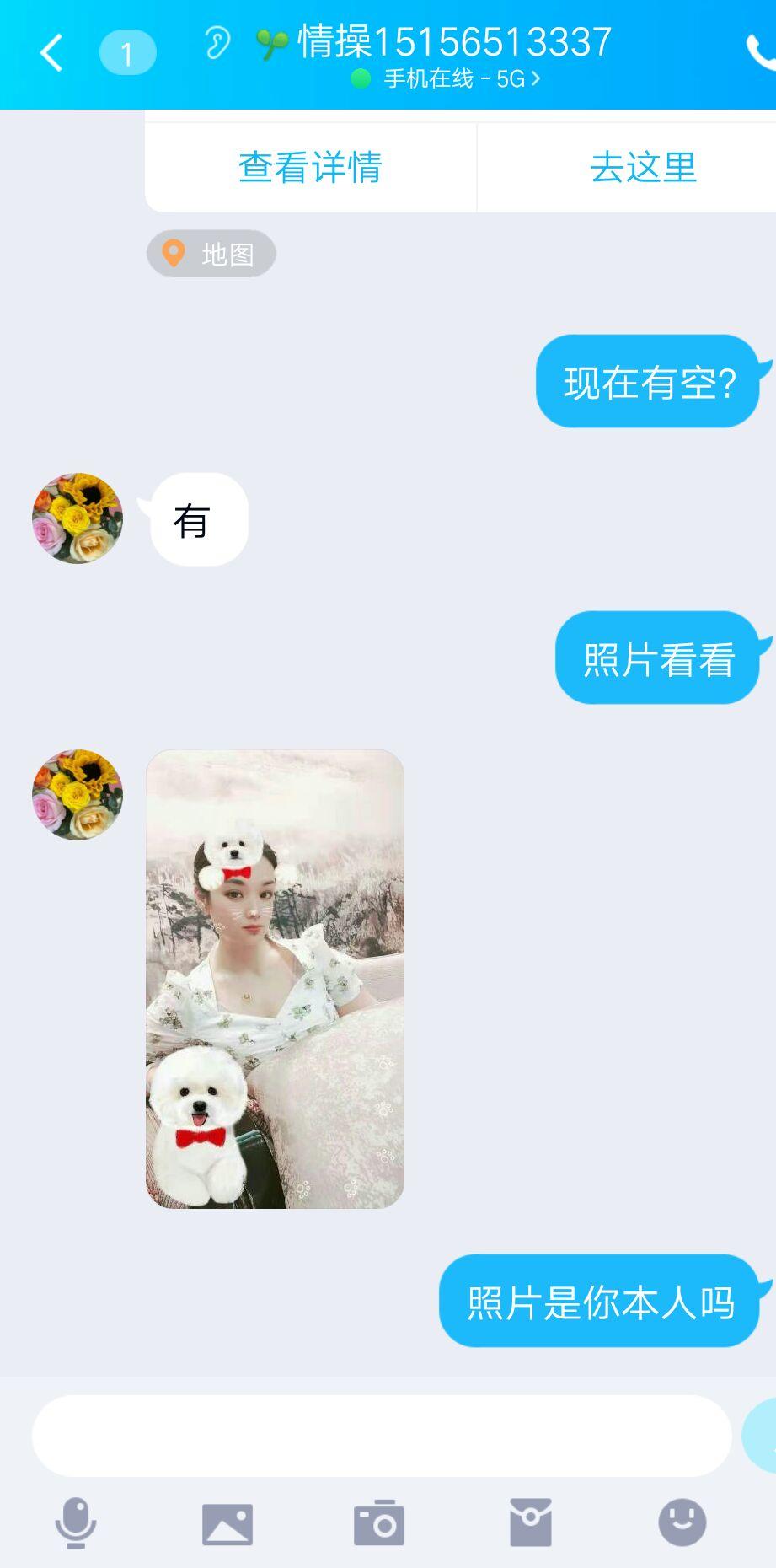Open the contact's flower avatar beside 有
The width and height of the screenshot is (776, 1568).
click(x=78, y=518)
